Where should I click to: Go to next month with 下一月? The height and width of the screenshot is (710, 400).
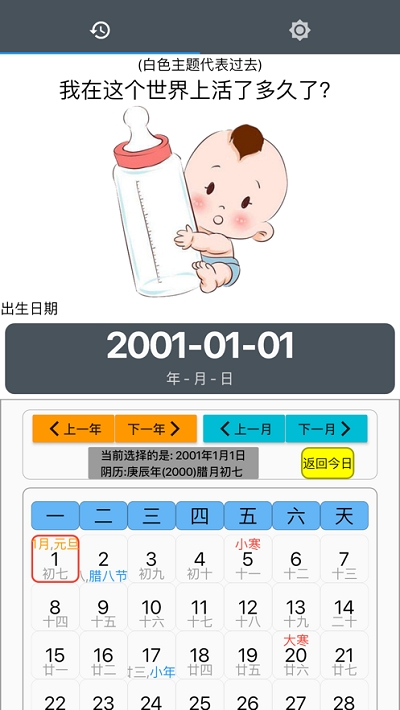[326, 428]
